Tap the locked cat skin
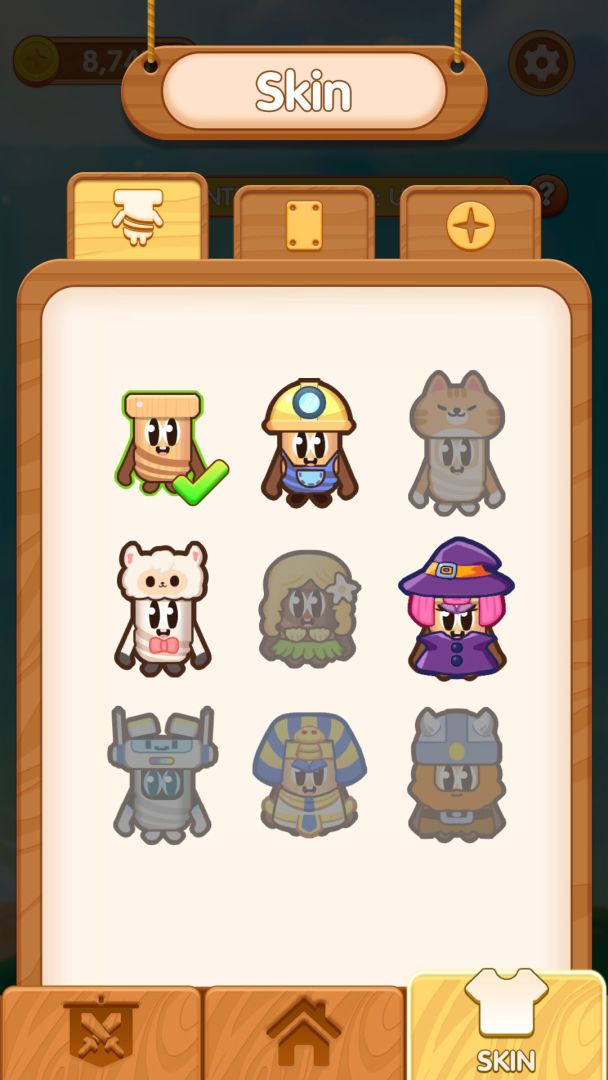The image size is (608, 1080). (x=456, y=440)
